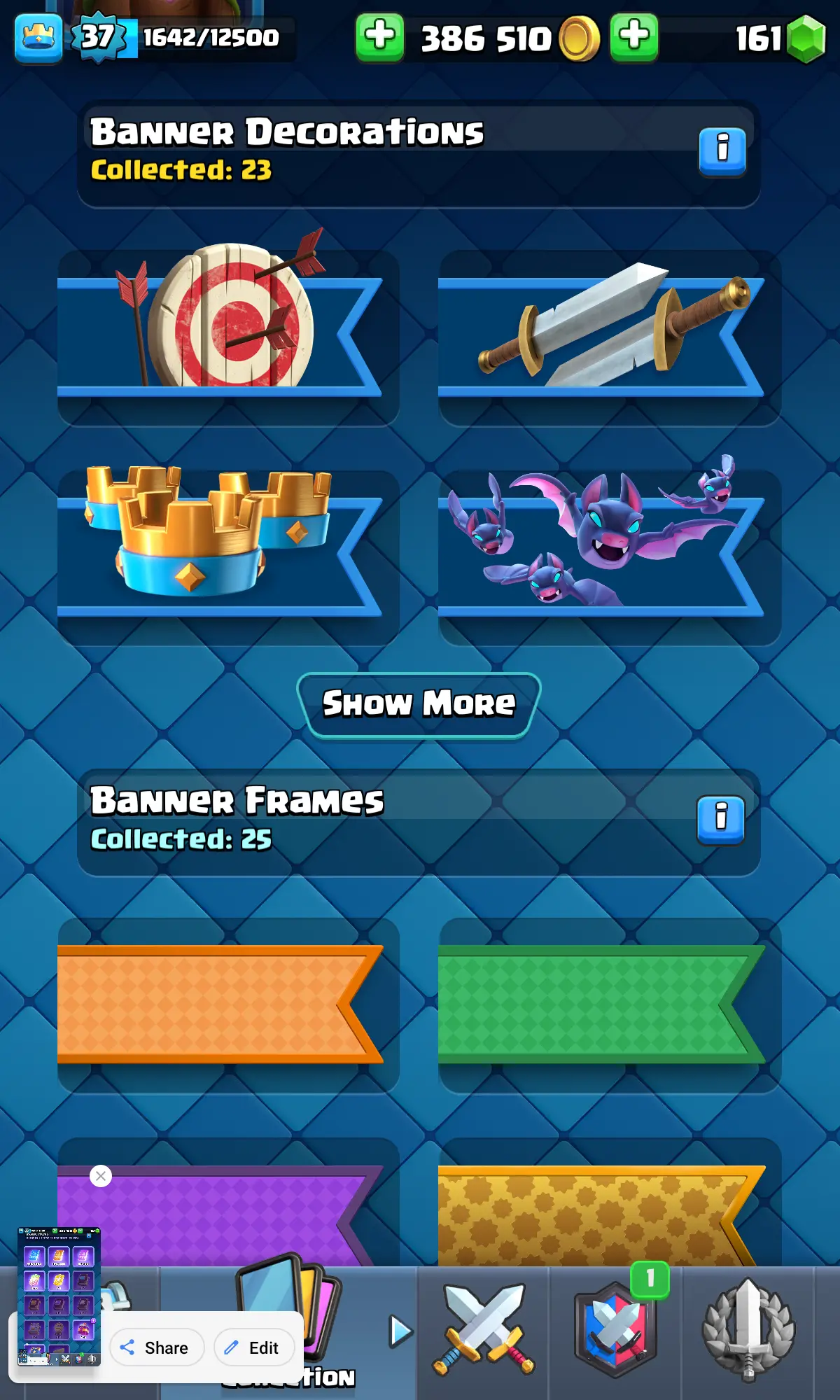840x1400 pixels.
Task: Open the crown icon in top corner
Action: coord(38,38)
